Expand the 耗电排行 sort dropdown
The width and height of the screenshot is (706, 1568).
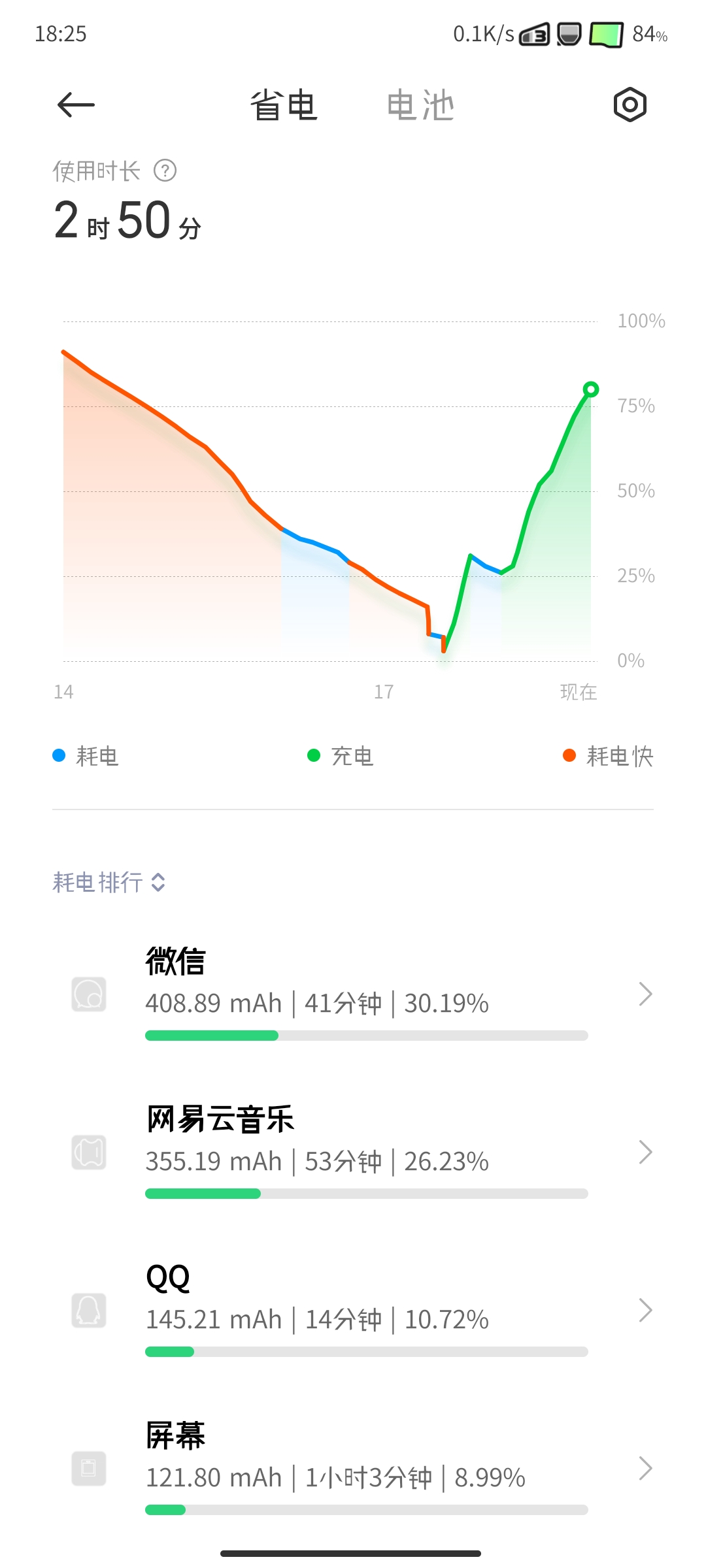[x=109, y=882]
